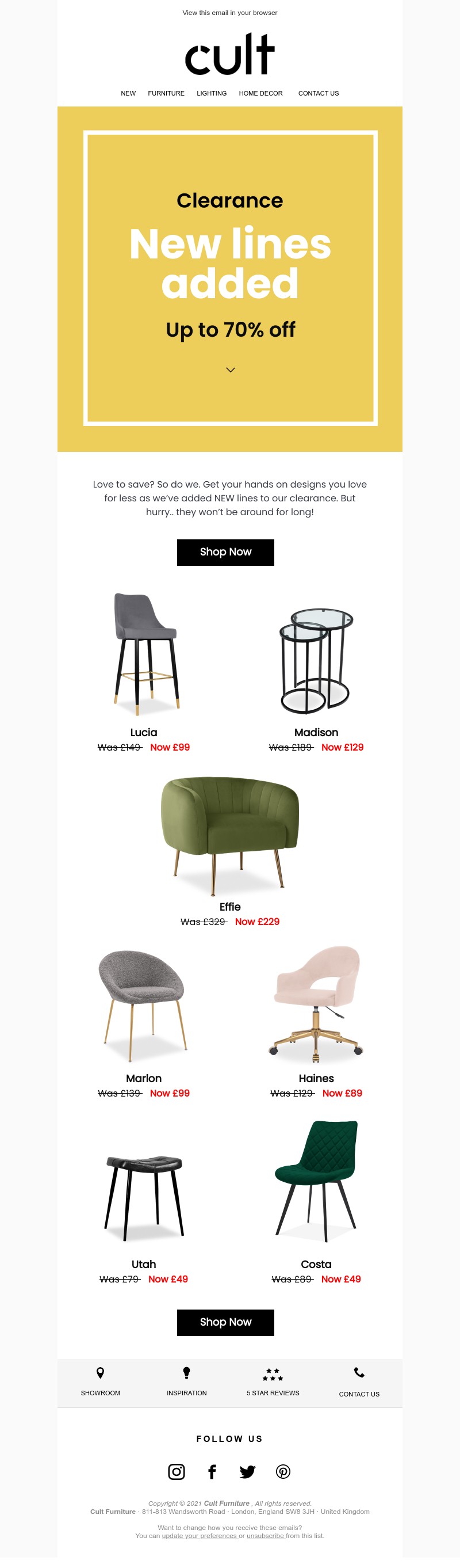View the Utah stool product
The image size is (460, 1568).
[x=144, y=1197]
